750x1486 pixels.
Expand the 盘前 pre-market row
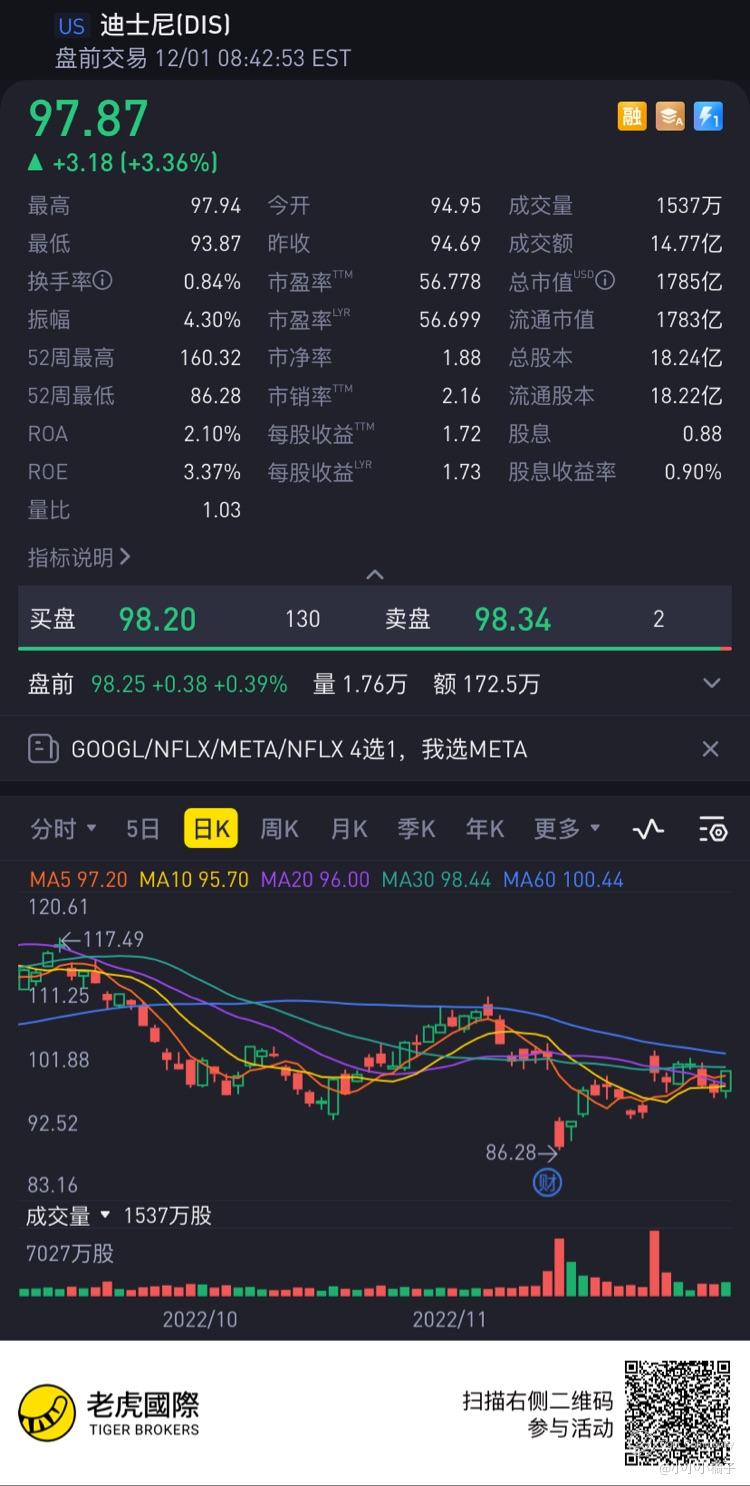711,684
